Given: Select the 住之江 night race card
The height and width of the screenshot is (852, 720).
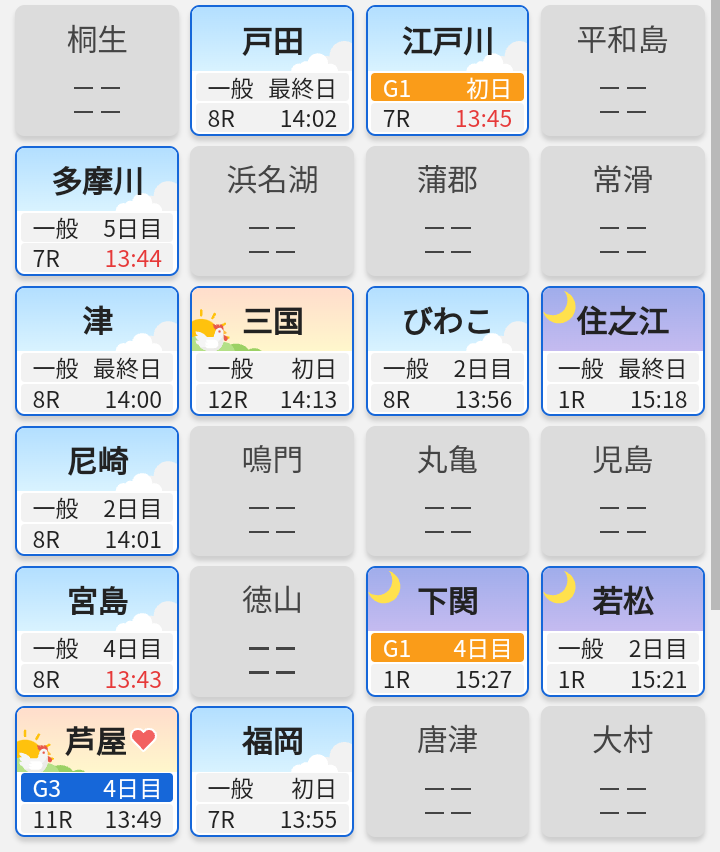Looking at the screenshot, I should pyautogui.click(x=622, y=351).
